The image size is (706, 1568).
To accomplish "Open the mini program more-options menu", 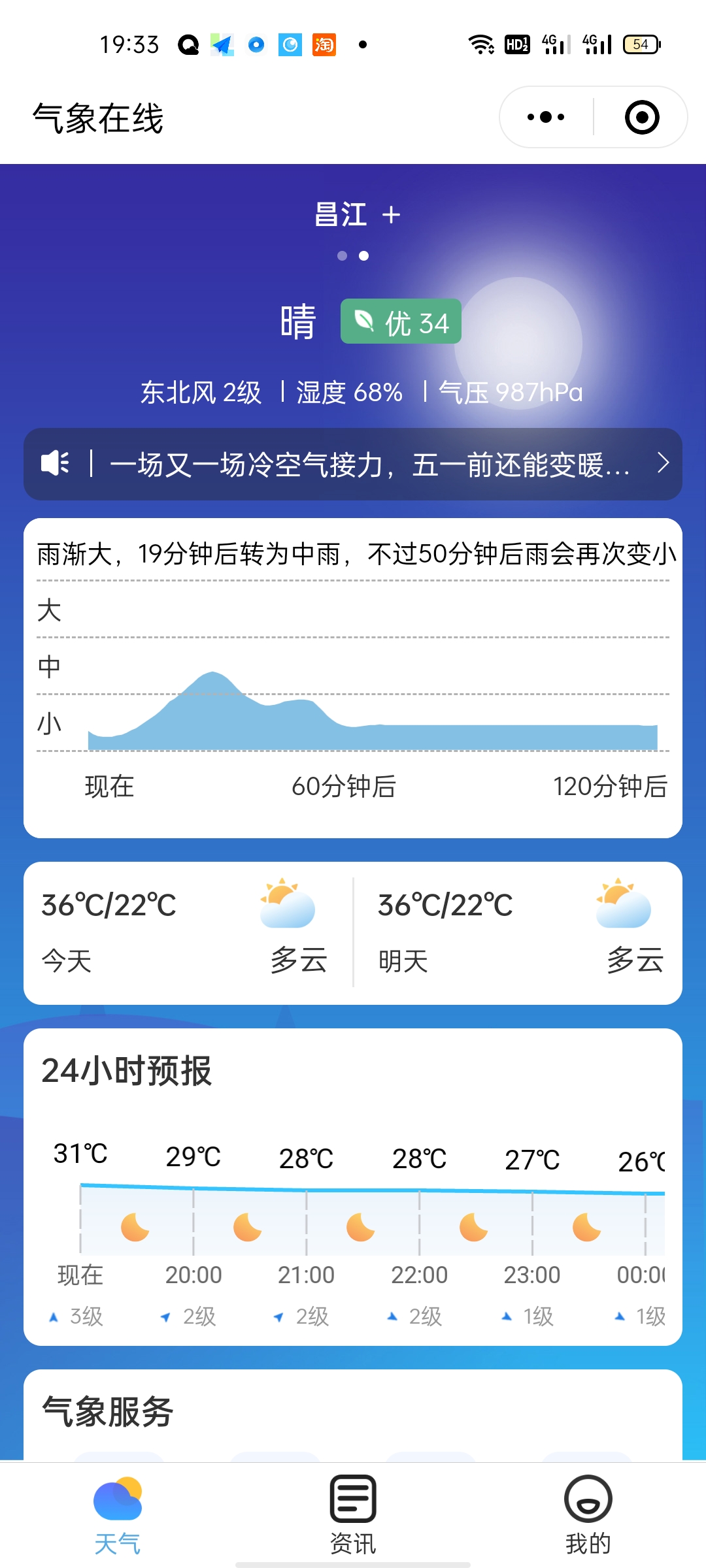I will click(x=546, y=118).
